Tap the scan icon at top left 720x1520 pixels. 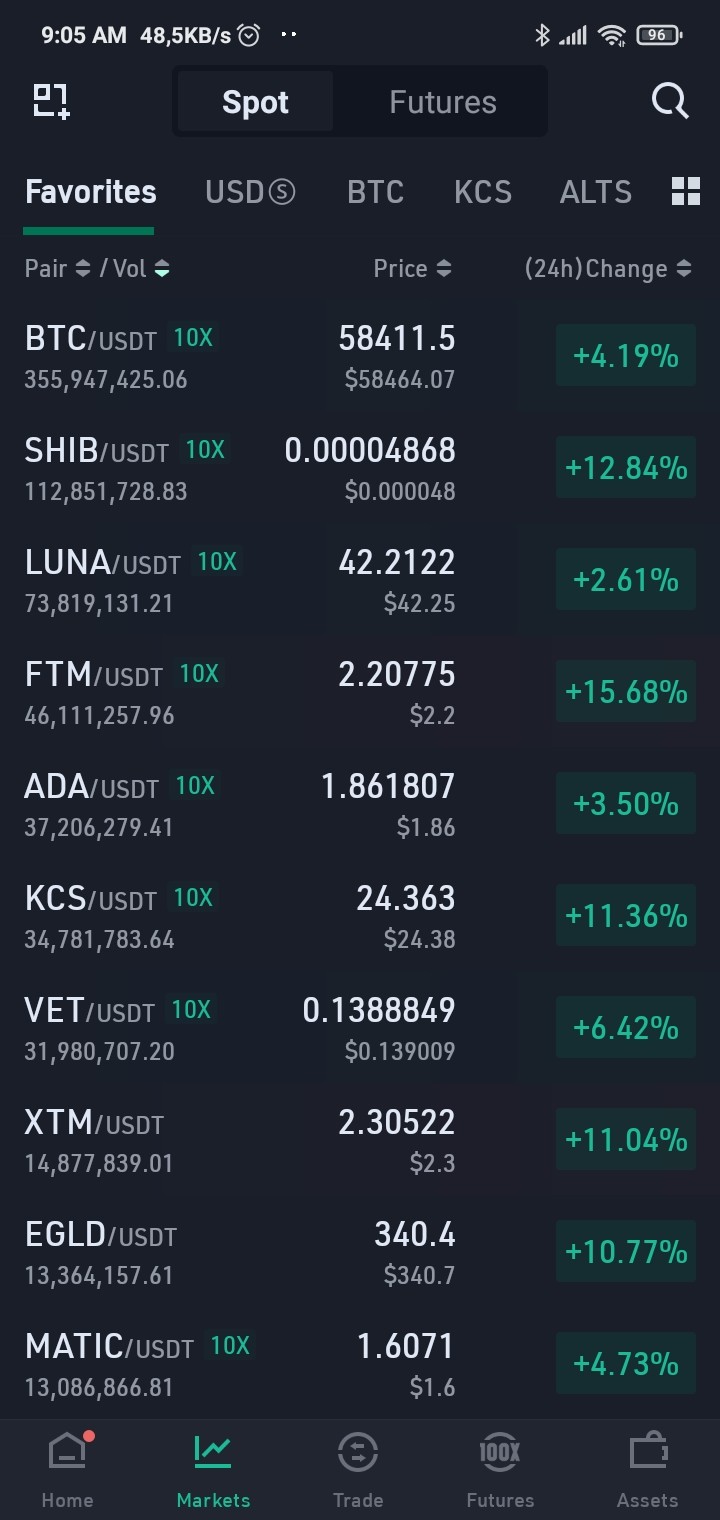51,101
